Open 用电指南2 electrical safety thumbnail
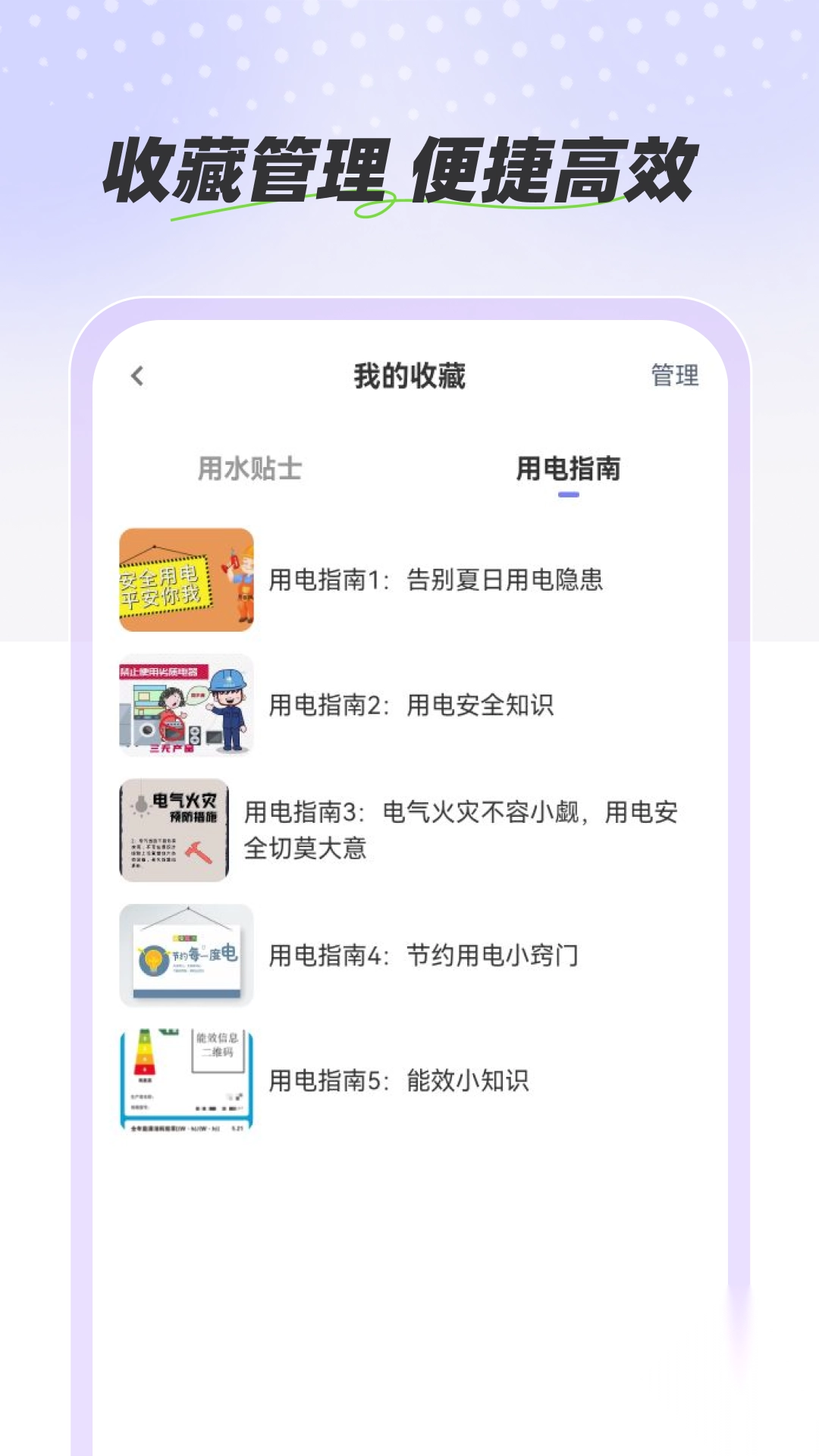 [x=185, y=705]
